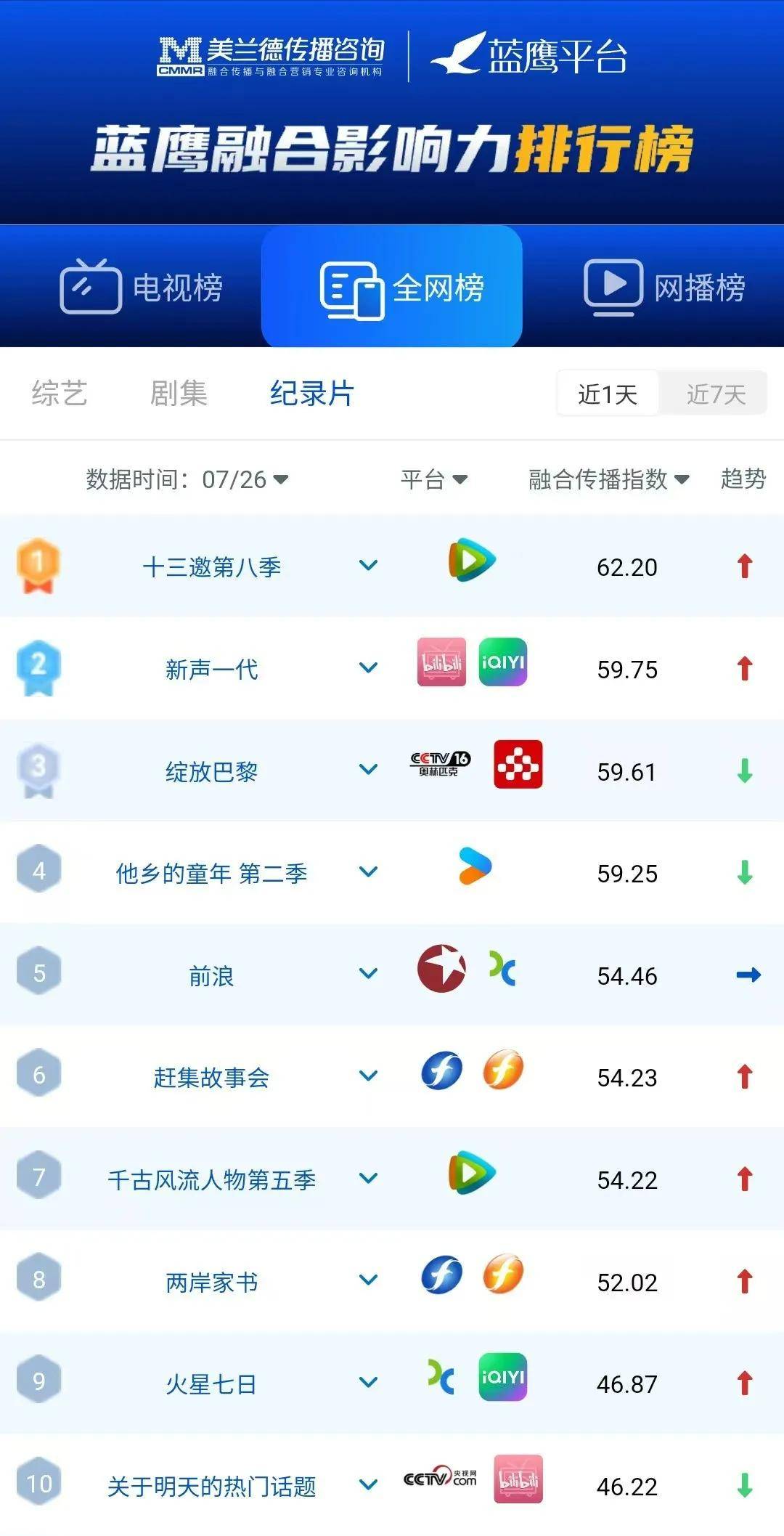Expand 关于明天的热门话题 details
The height and width of the screenshot is (1536, 784).
(x=369, y=1484)
